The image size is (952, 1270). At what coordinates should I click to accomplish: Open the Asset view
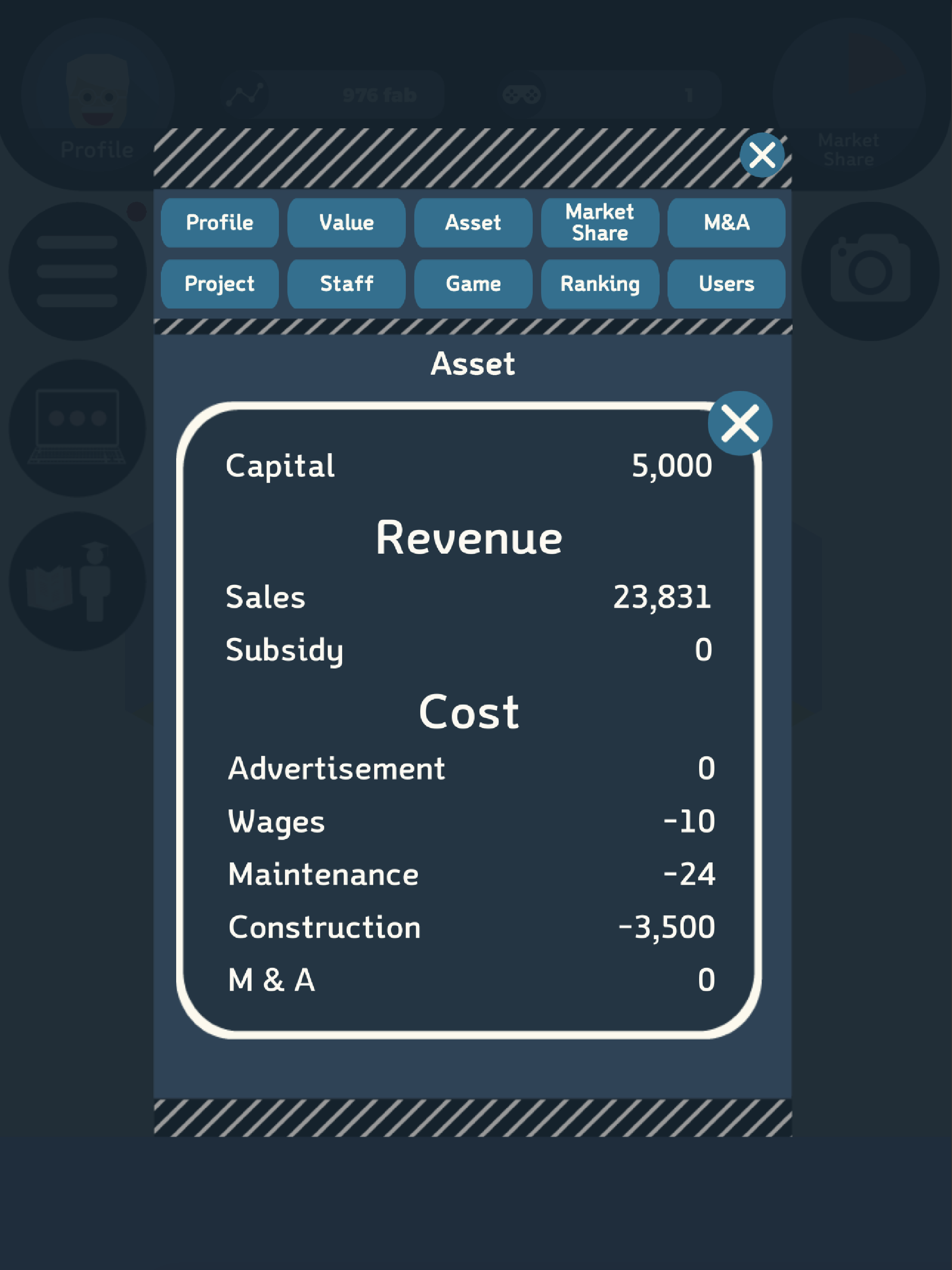click(473, 223)
